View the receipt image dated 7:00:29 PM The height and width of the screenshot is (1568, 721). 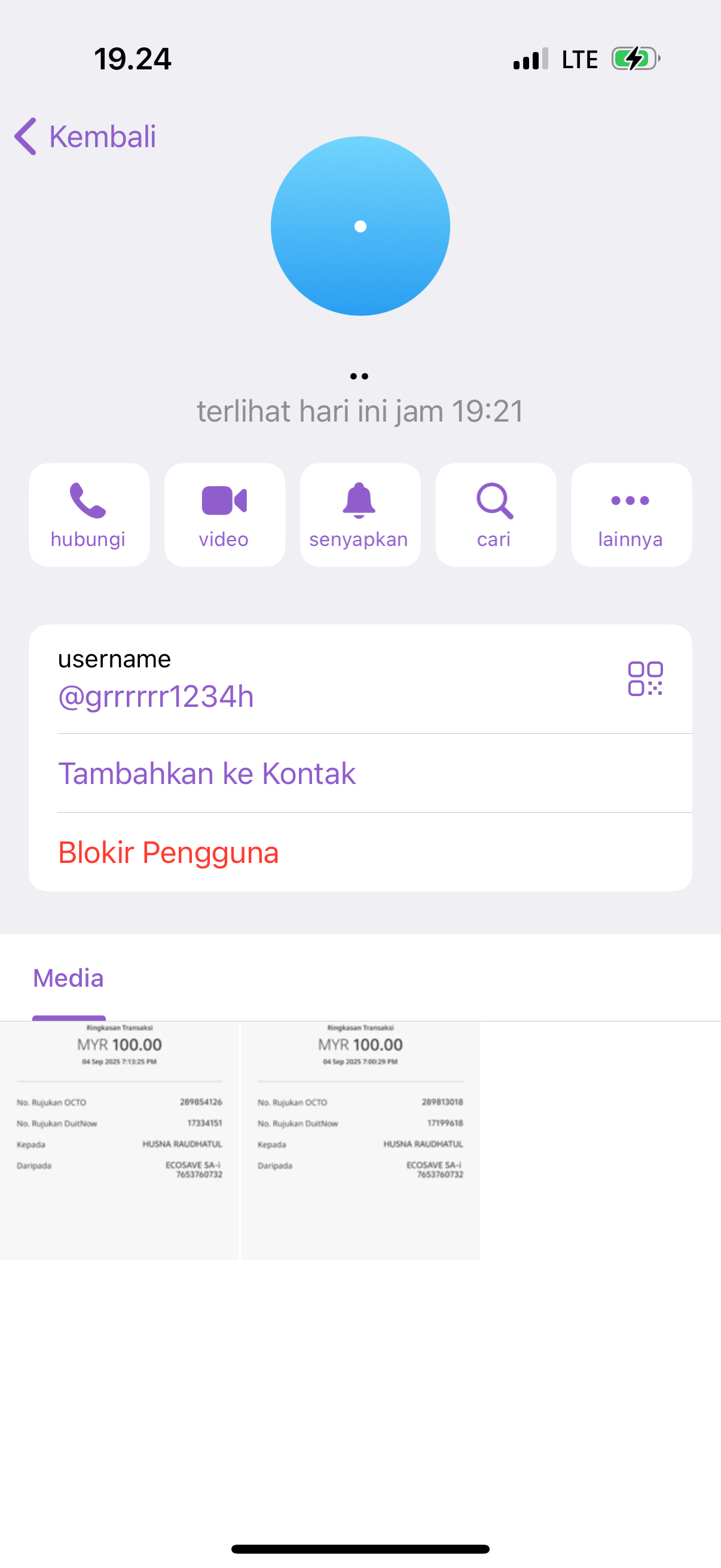coord(360,1139)
